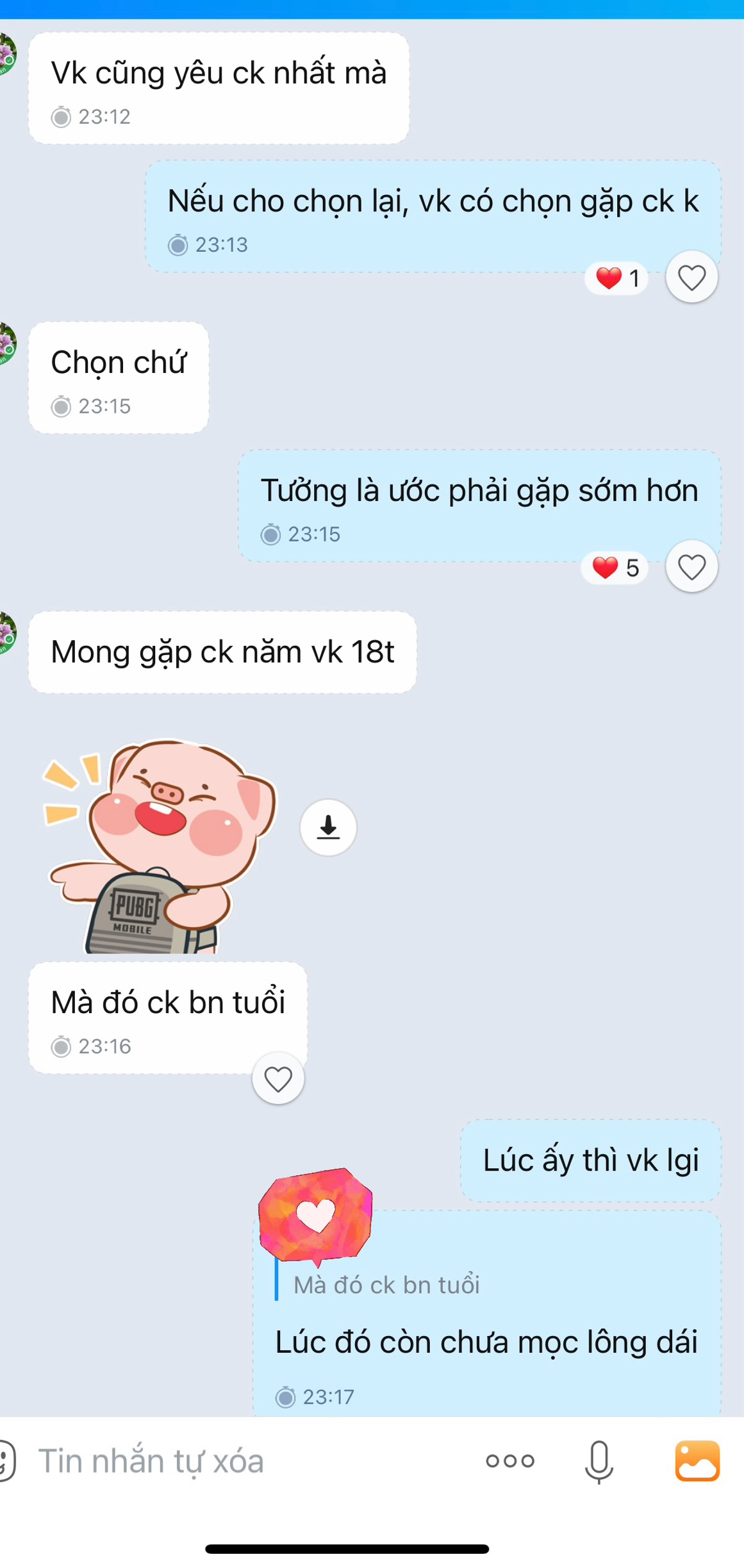Open sender avatar beside 'Chọn chứ'
This screenshot has height=1568, width=744.
[6, 344]
